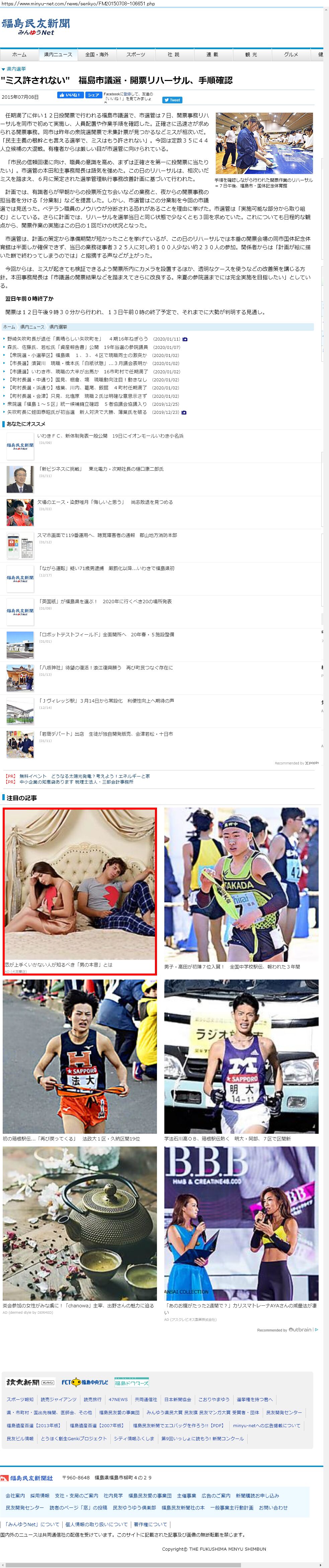Open the グルメ tab
The image size is (329, 1568).
(x=291, y=54)
